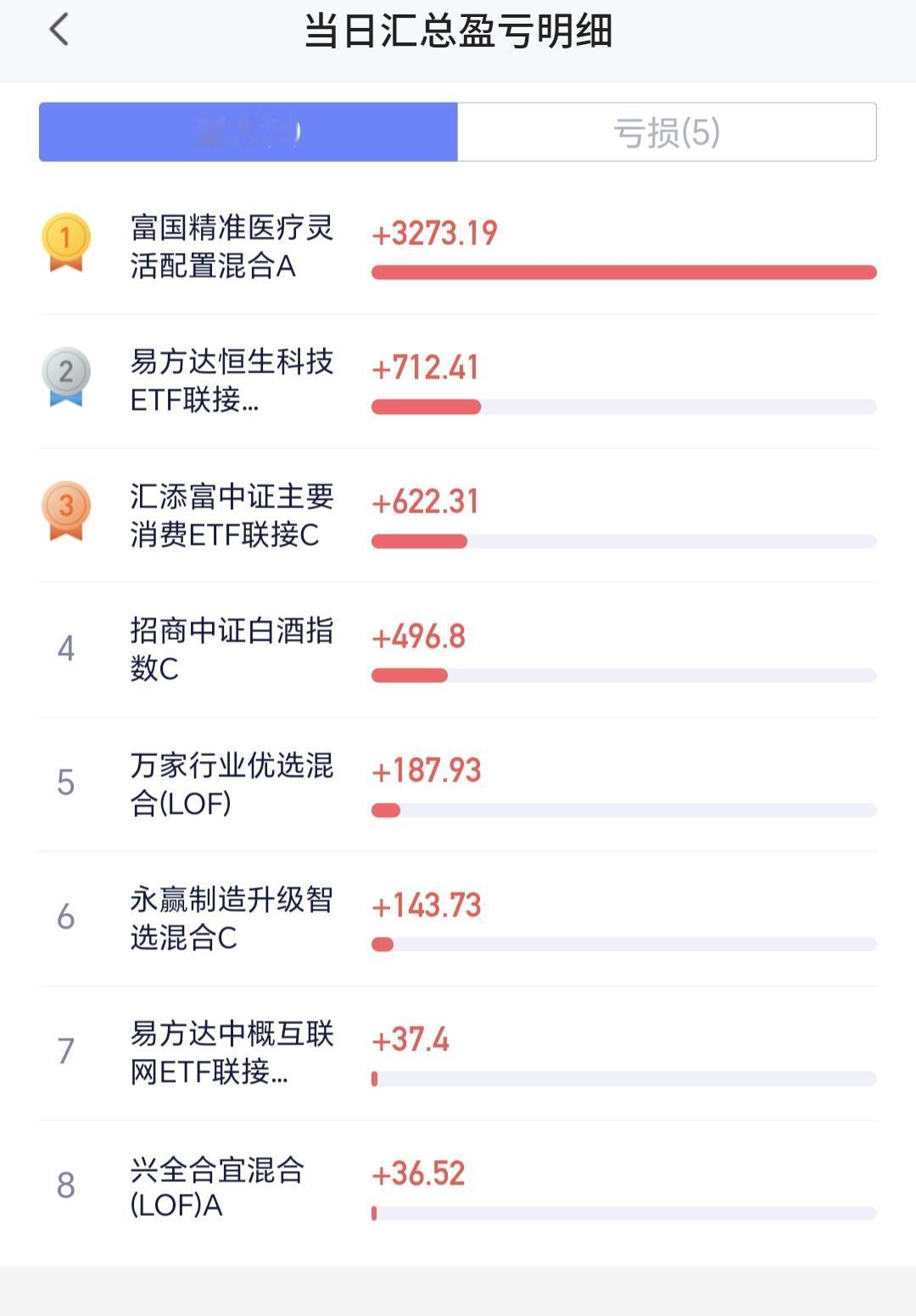Open 汇添富中证主要消费ETF联接C row
This screenshot has width=916, height=1316.
458,515
